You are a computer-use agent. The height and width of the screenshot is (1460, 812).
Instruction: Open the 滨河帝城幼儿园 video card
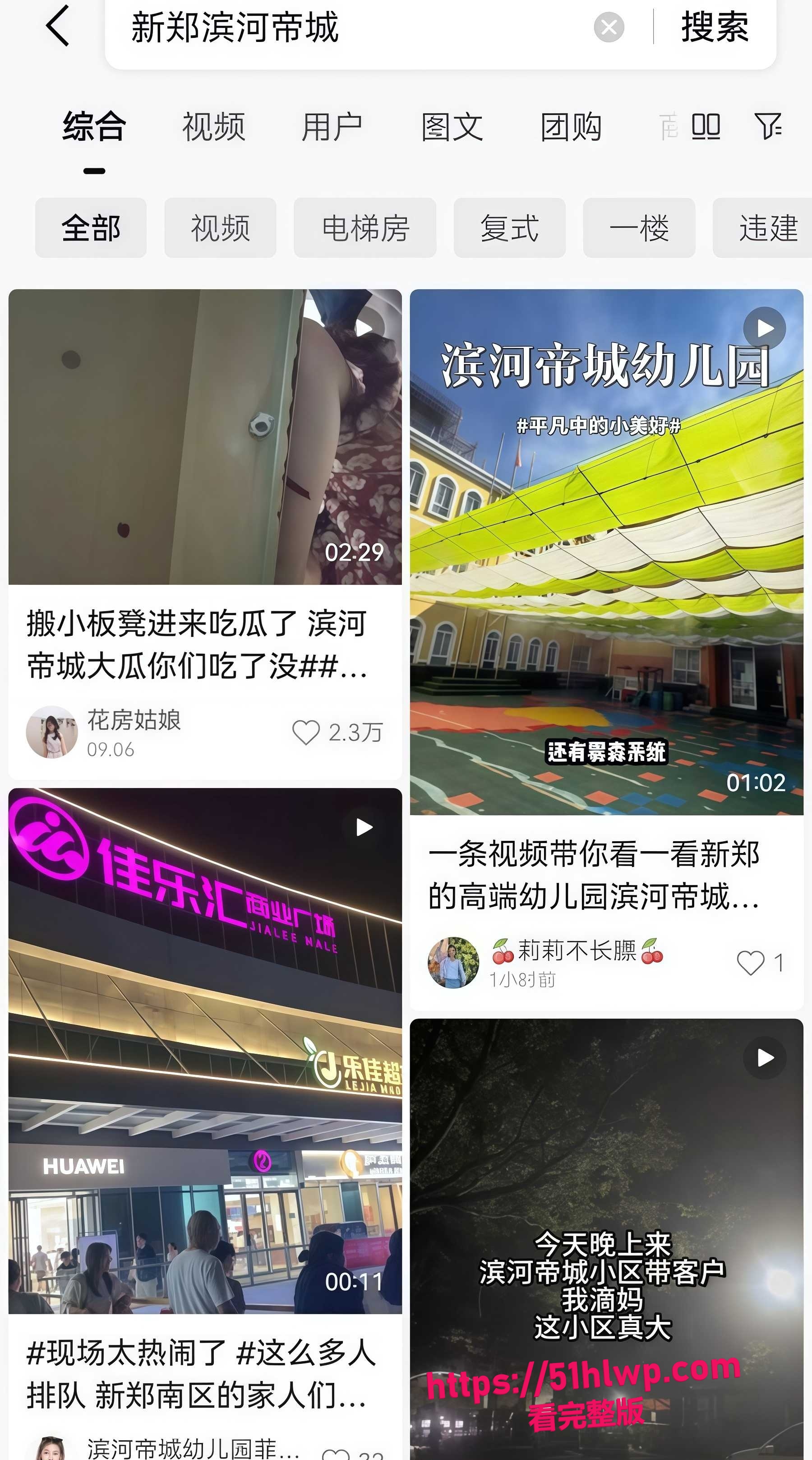click(x=606, y=649)
